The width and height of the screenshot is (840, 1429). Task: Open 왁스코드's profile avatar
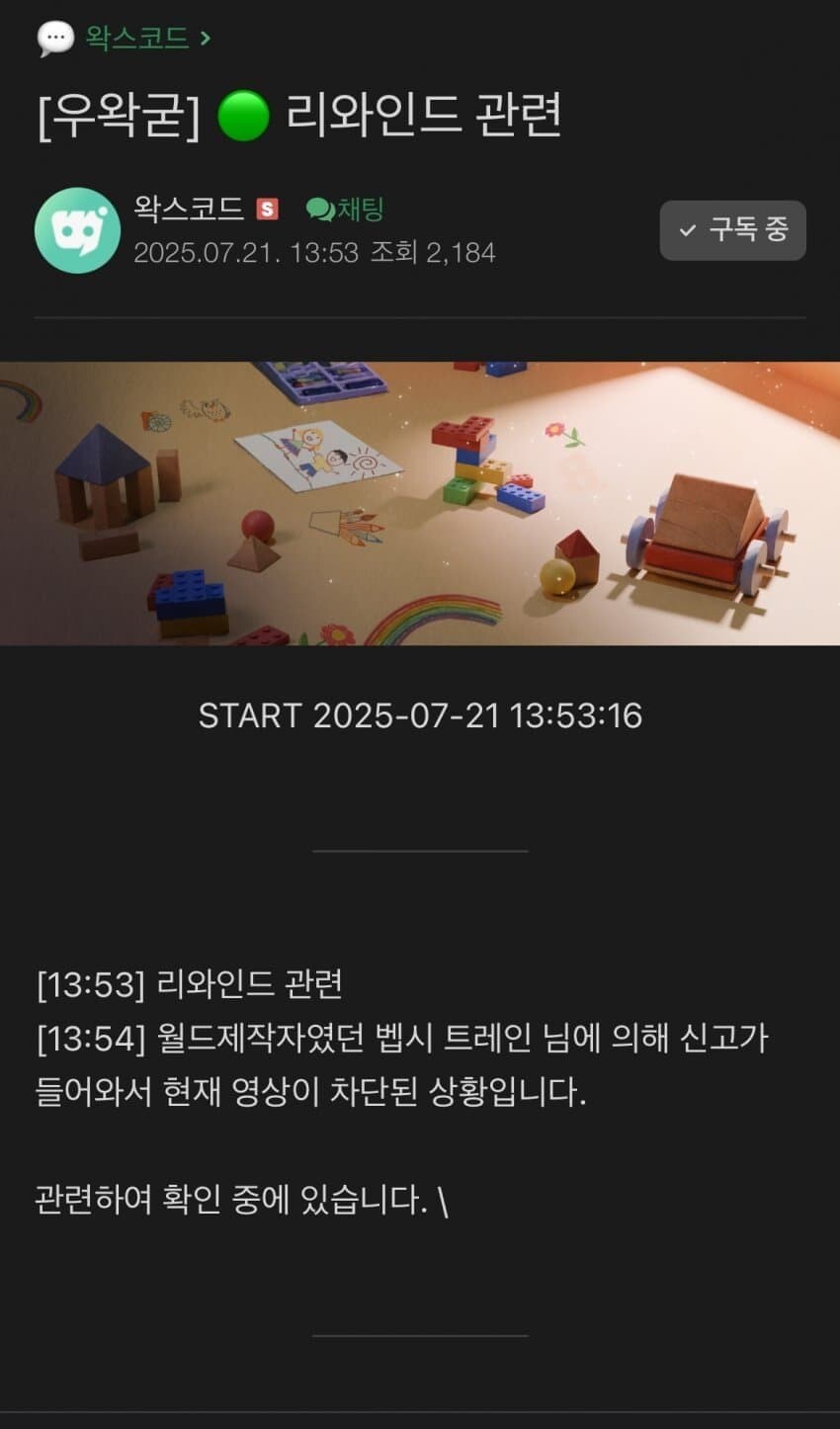(x=77, y=229)
